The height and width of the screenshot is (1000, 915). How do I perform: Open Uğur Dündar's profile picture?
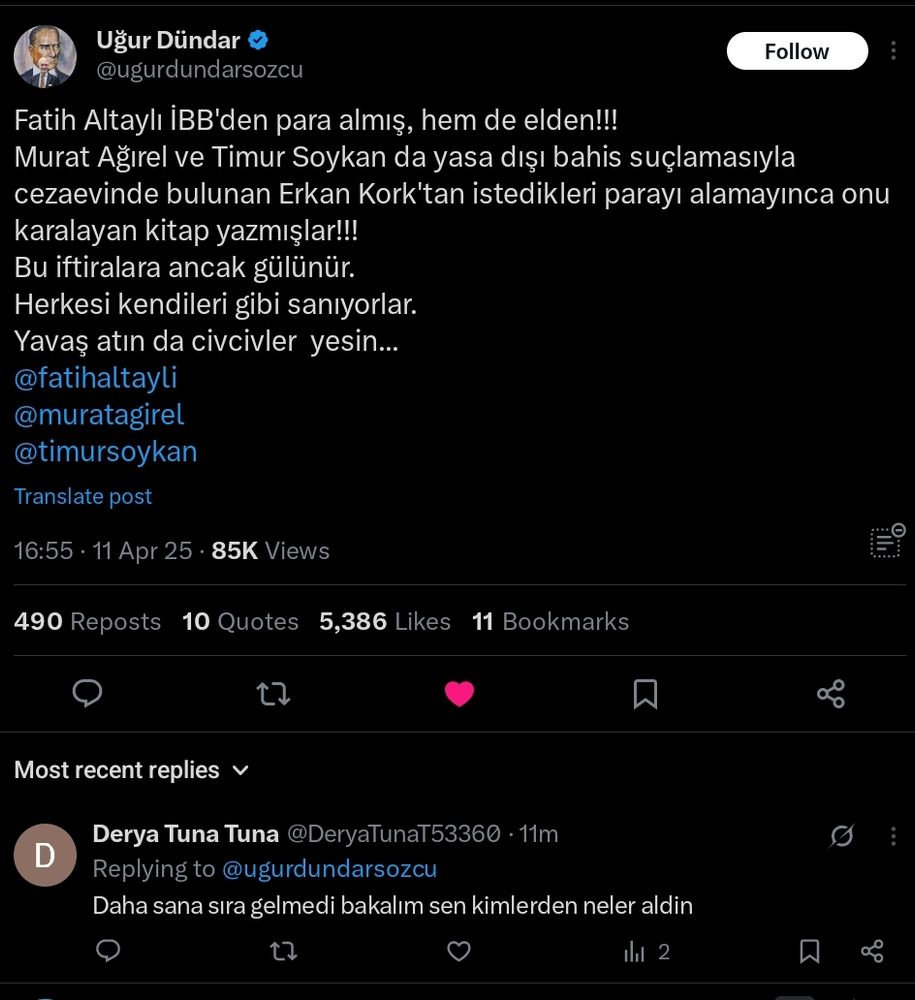click(45, 56)
